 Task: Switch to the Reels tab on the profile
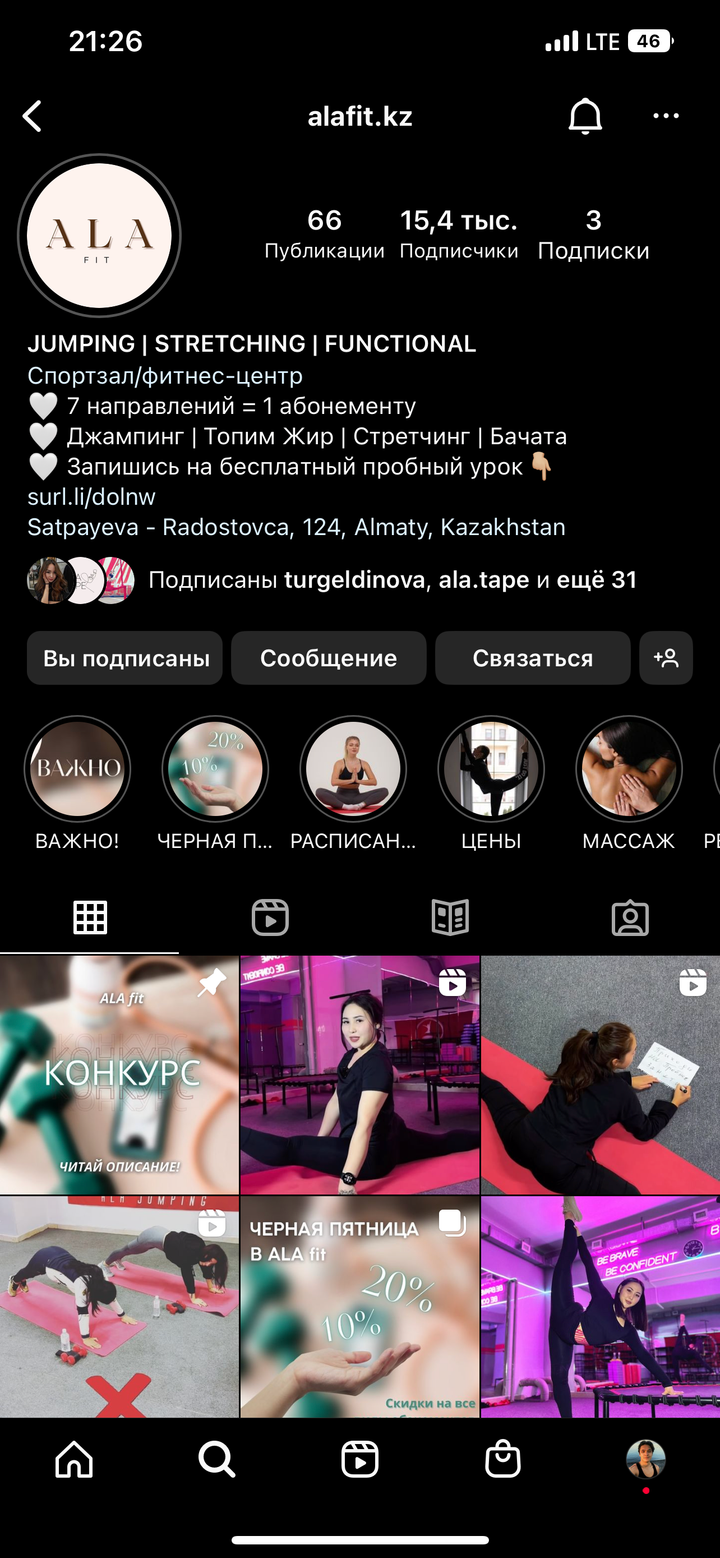270,917
